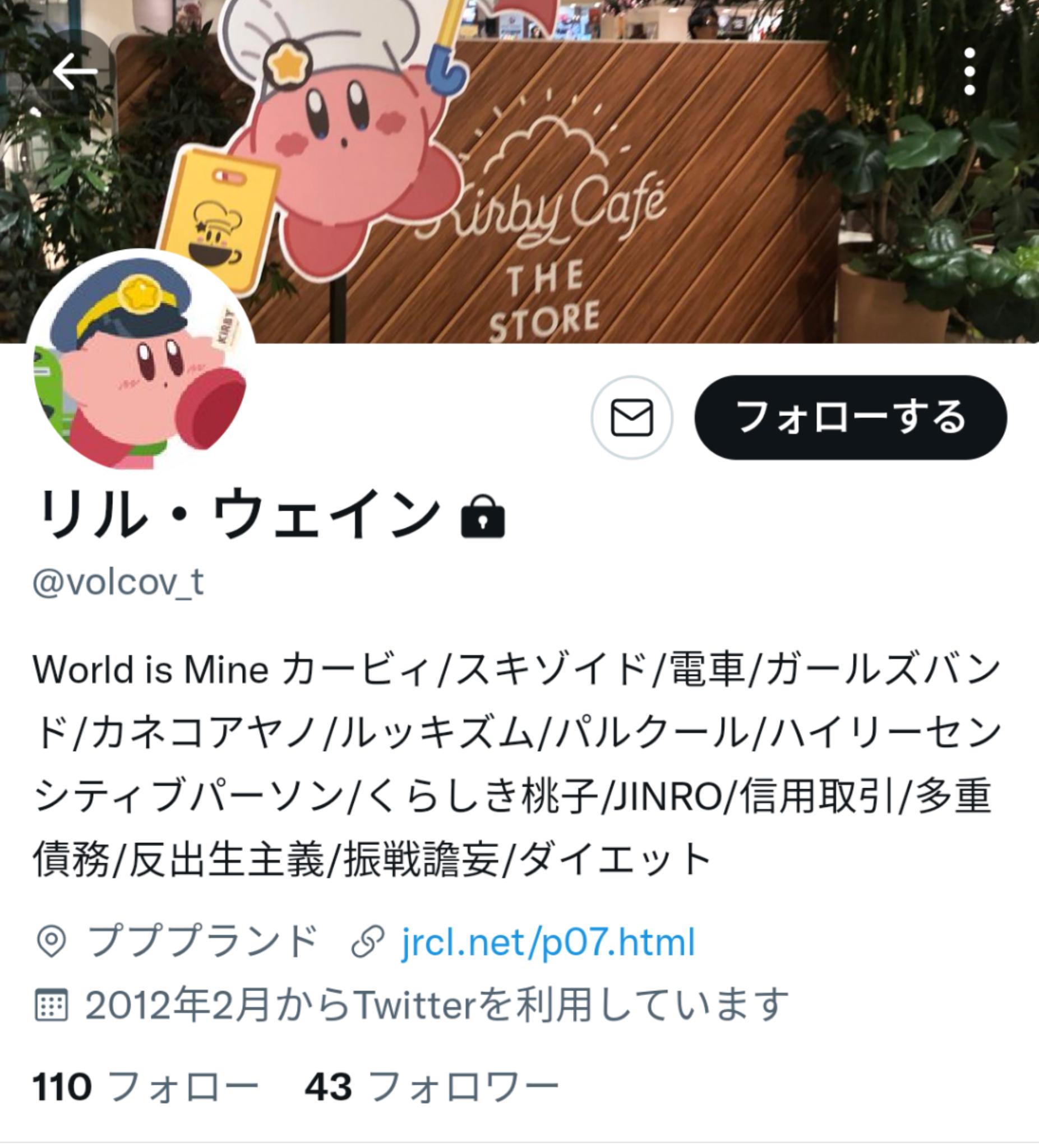
Task: Go back with the arrow icon
Action: coord(75,72)
